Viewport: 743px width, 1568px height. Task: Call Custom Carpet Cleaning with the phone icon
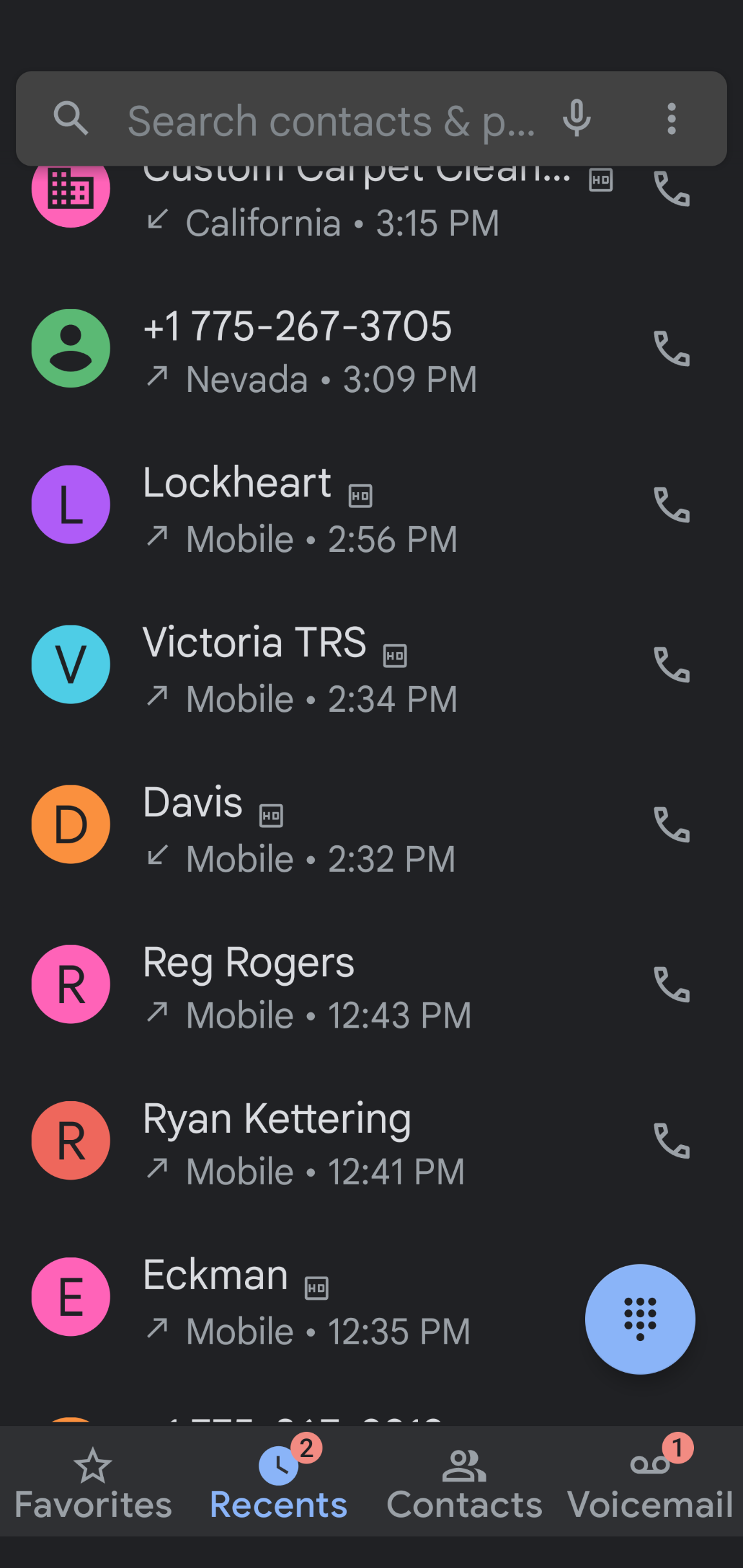point(671,189)
